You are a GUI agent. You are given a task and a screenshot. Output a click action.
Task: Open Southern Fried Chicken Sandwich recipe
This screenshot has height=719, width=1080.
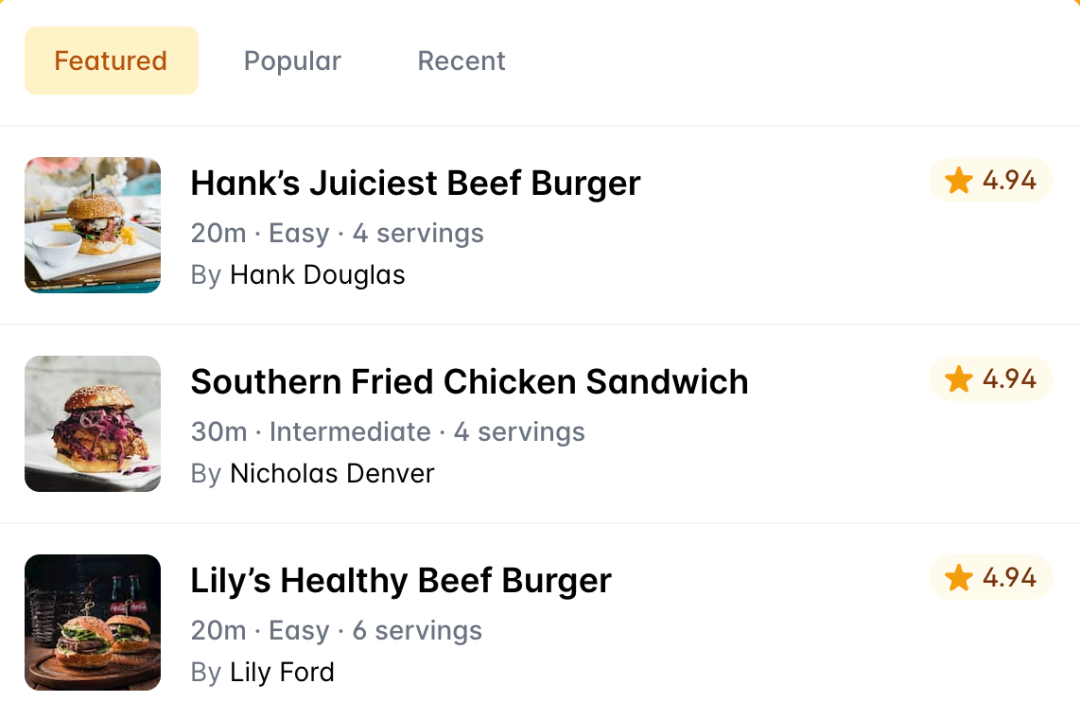469,382
